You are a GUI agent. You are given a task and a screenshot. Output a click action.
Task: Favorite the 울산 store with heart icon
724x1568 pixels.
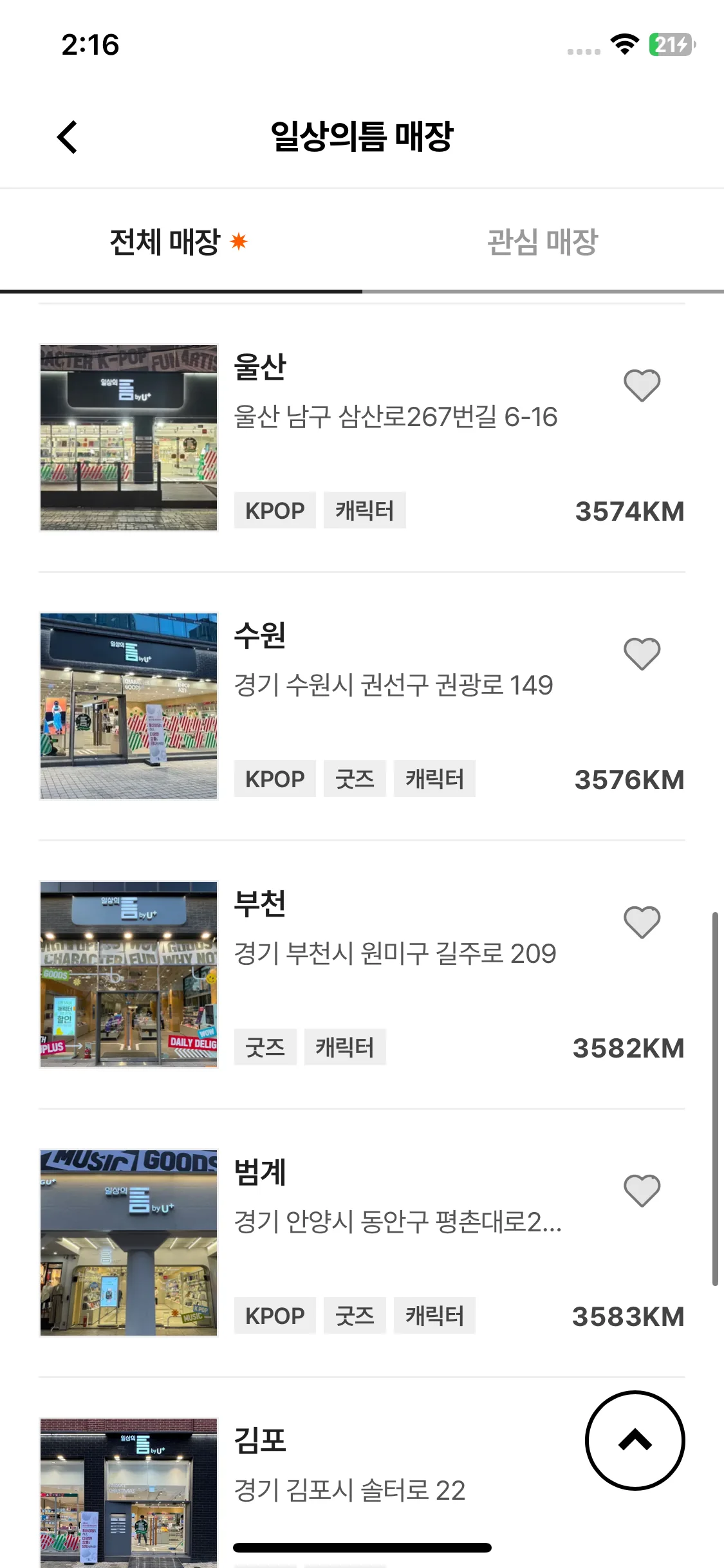pyautogui.click(x=642, y=386)
